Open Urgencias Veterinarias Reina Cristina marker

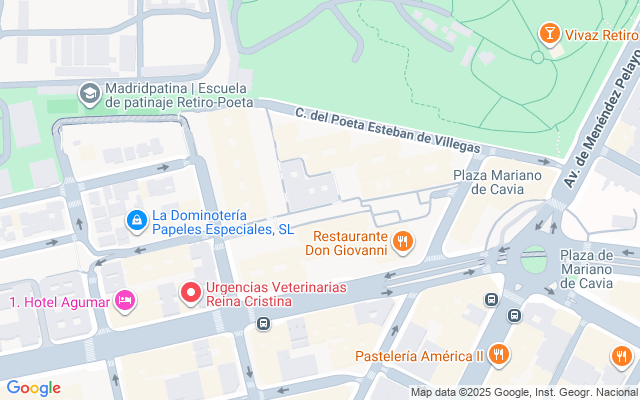coord(190,293)
